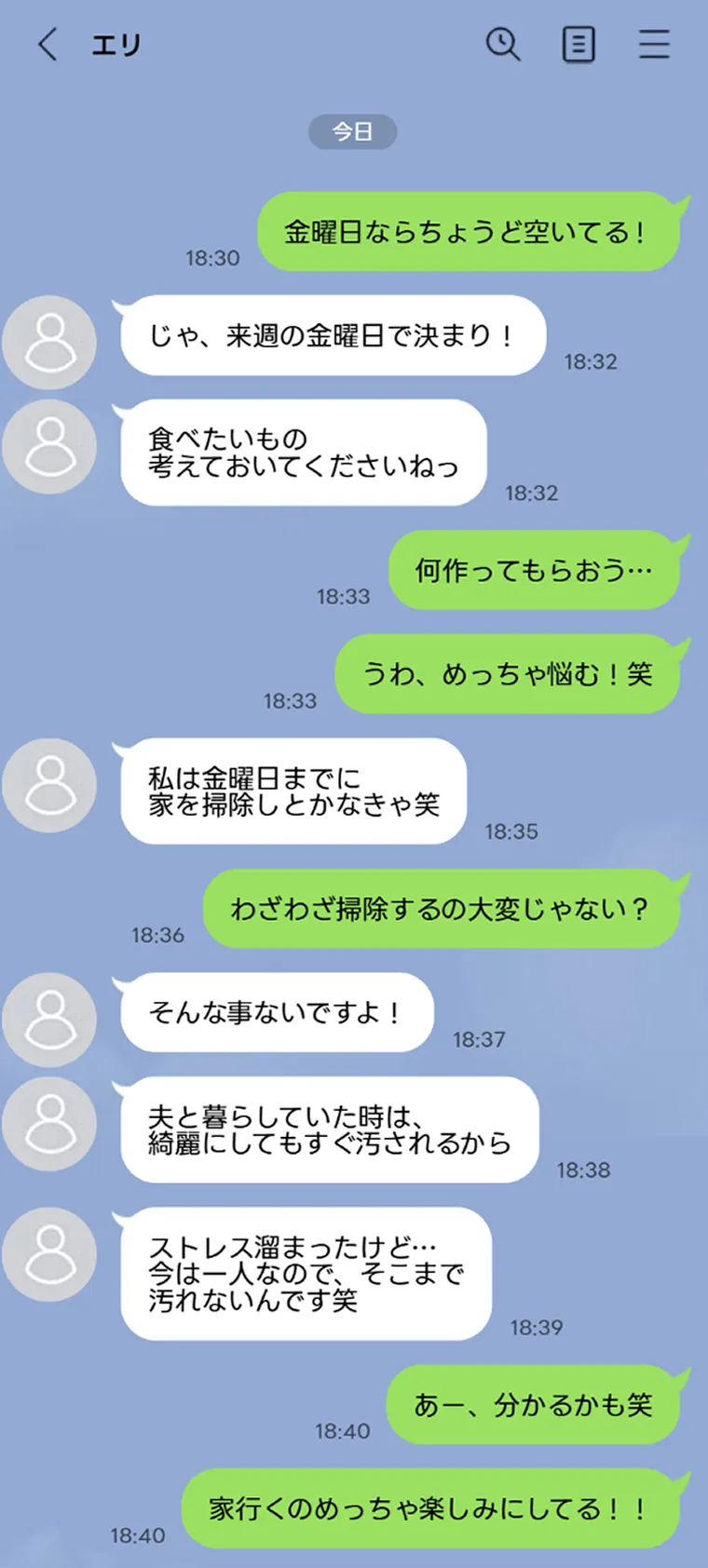
Task: Tap the 18:39 timestamp beside the stress message
Action: [x=535, y=1329]
